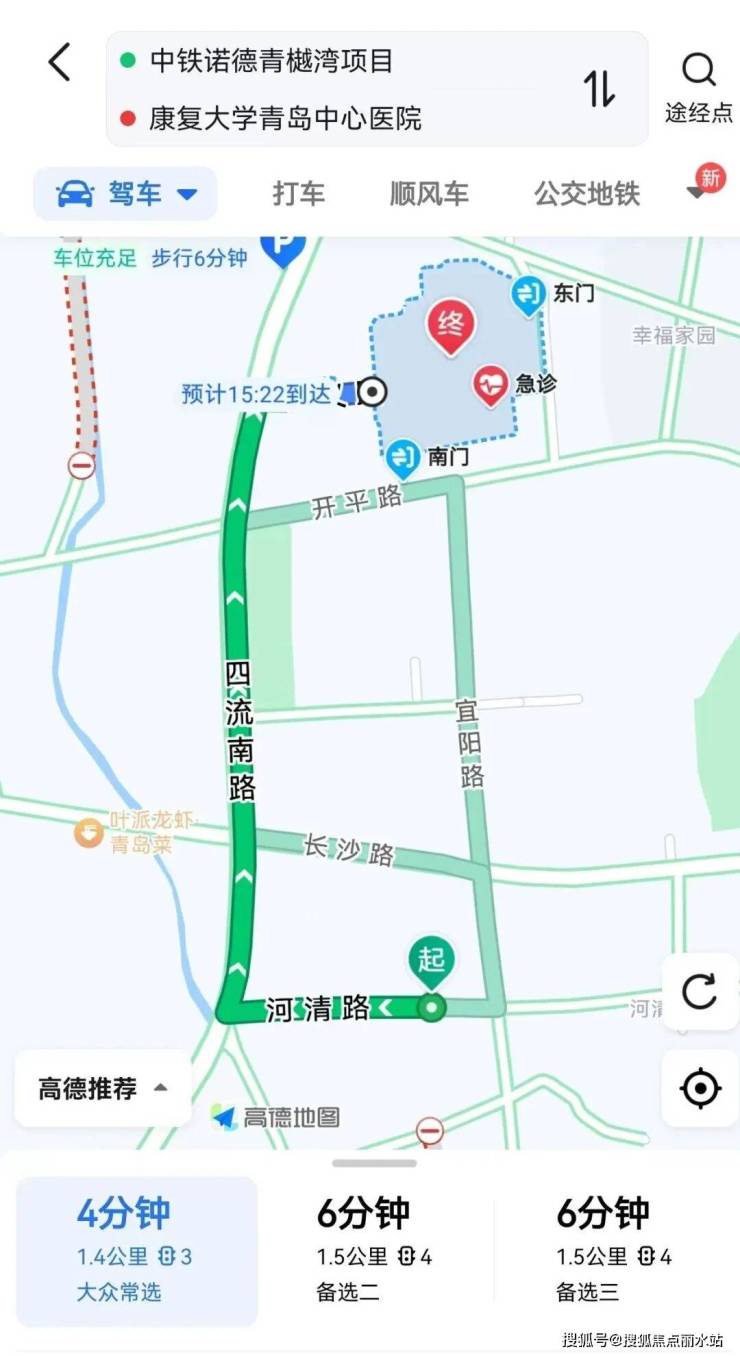Open the parking P marker
This screenshot has height=1356, width=740.
pos(283,248)
